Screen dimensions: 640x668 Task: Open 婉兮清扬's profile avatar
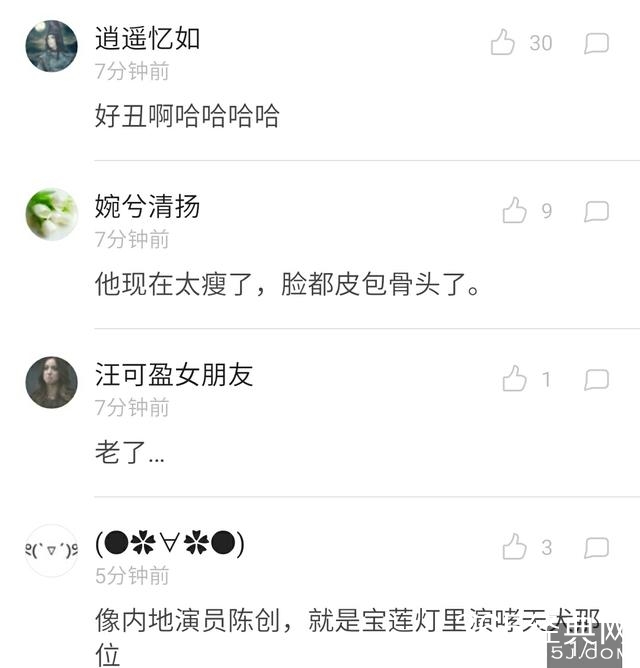[x=51, y=214]
